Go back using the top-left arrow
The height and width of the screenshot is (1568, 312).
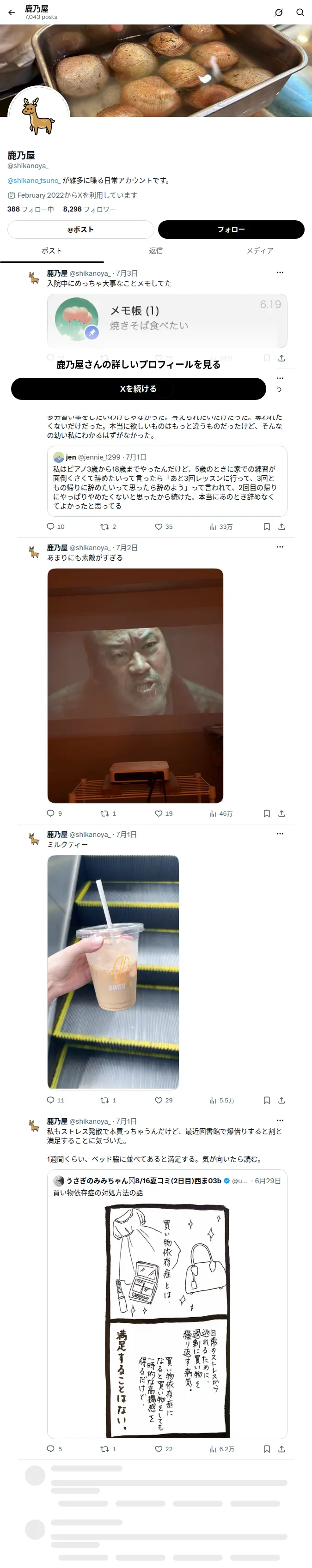(12, 12)
